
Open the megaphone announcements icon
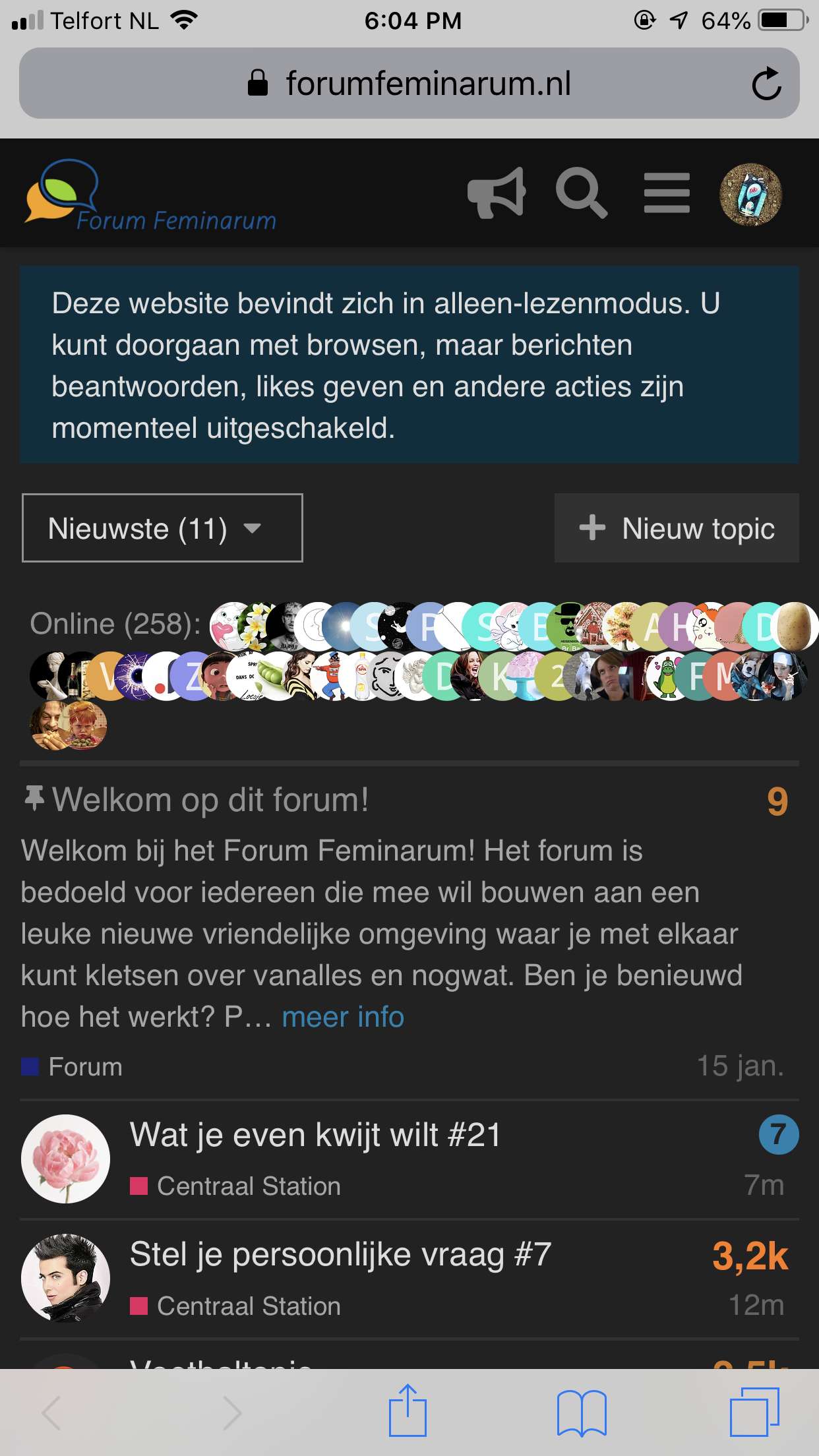(x=497, y=193)
